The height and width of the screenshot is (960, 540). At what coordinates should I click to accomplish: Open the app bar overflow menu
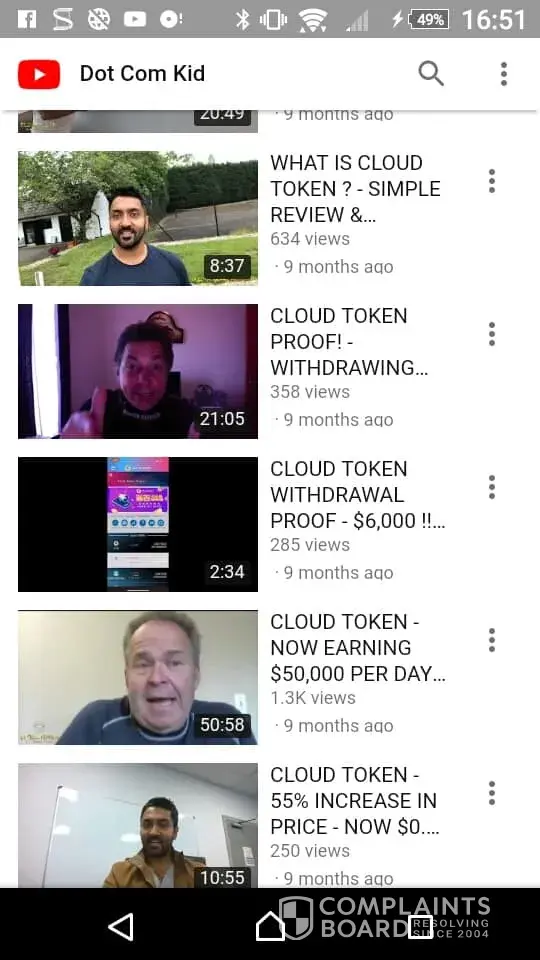tap(503, 73)
